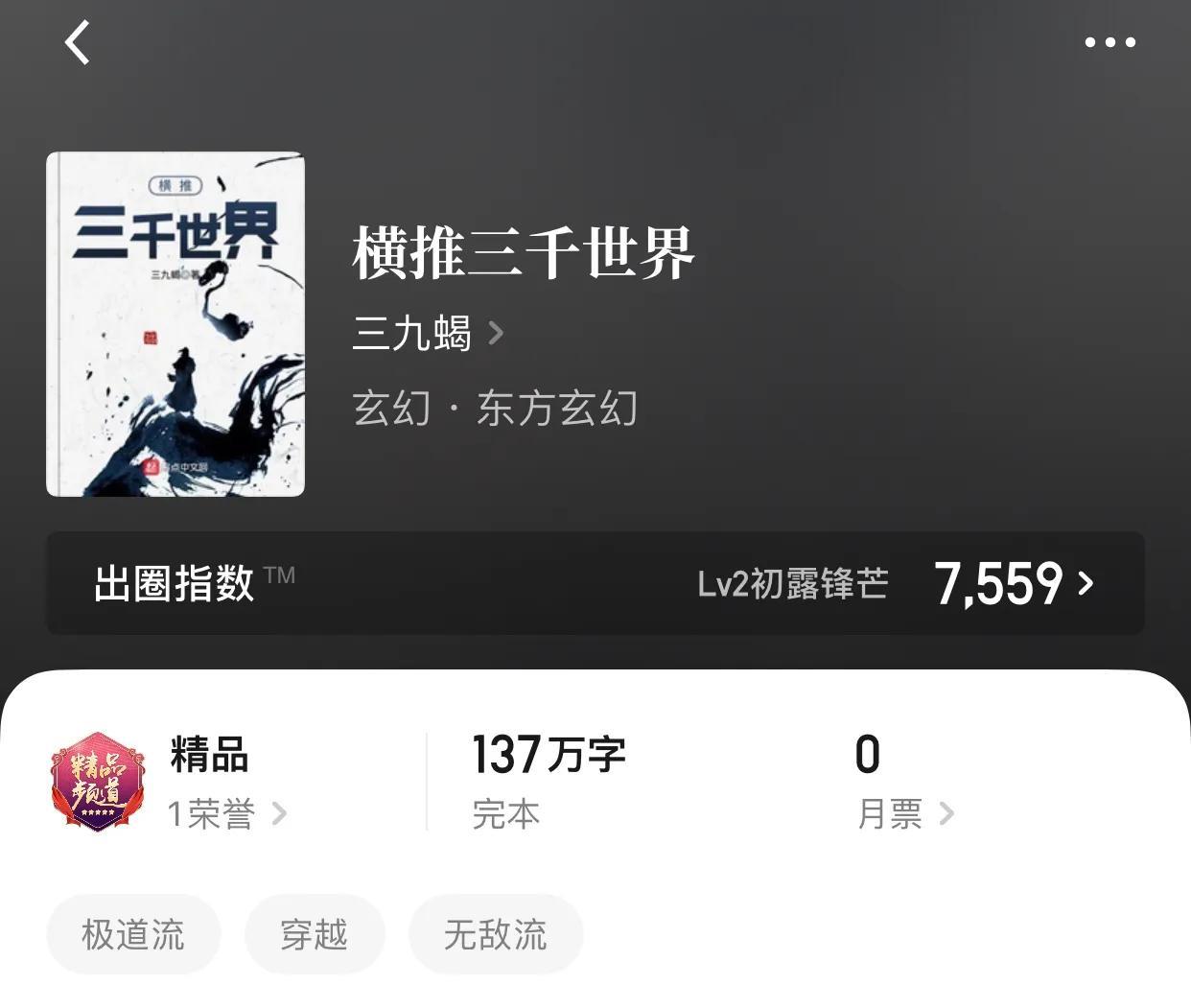Select the 无敌流 tag

coord(495,934)
